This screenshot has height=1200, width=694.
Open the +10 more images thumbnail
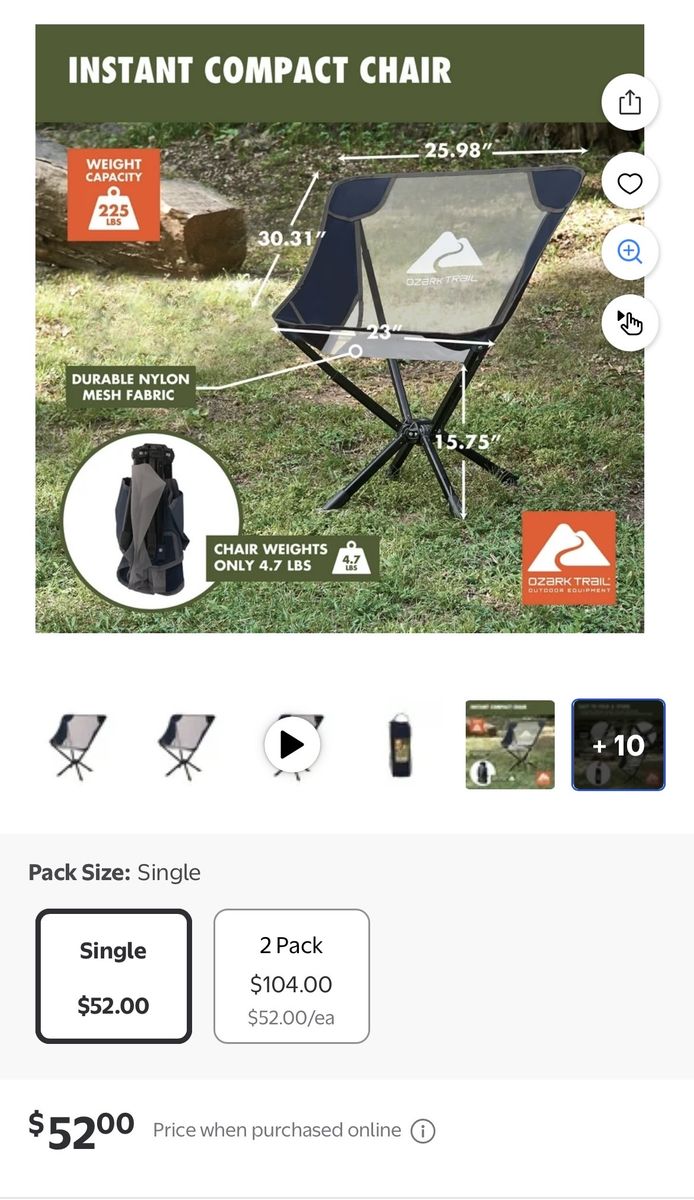[618, 745]
